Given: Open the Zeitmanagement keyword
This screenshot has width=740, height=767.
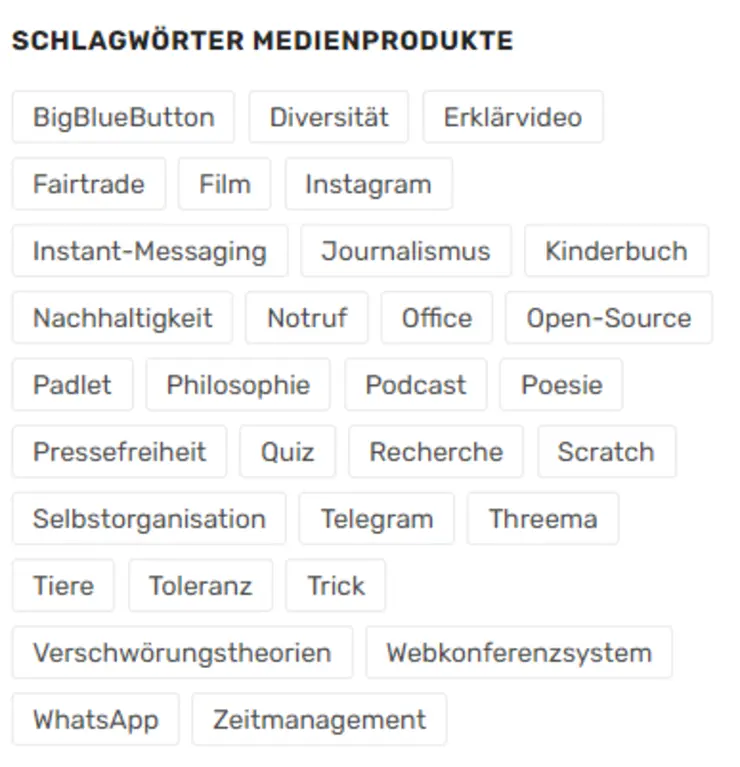Looking at the screenshot, I should [x=319, y=720].
